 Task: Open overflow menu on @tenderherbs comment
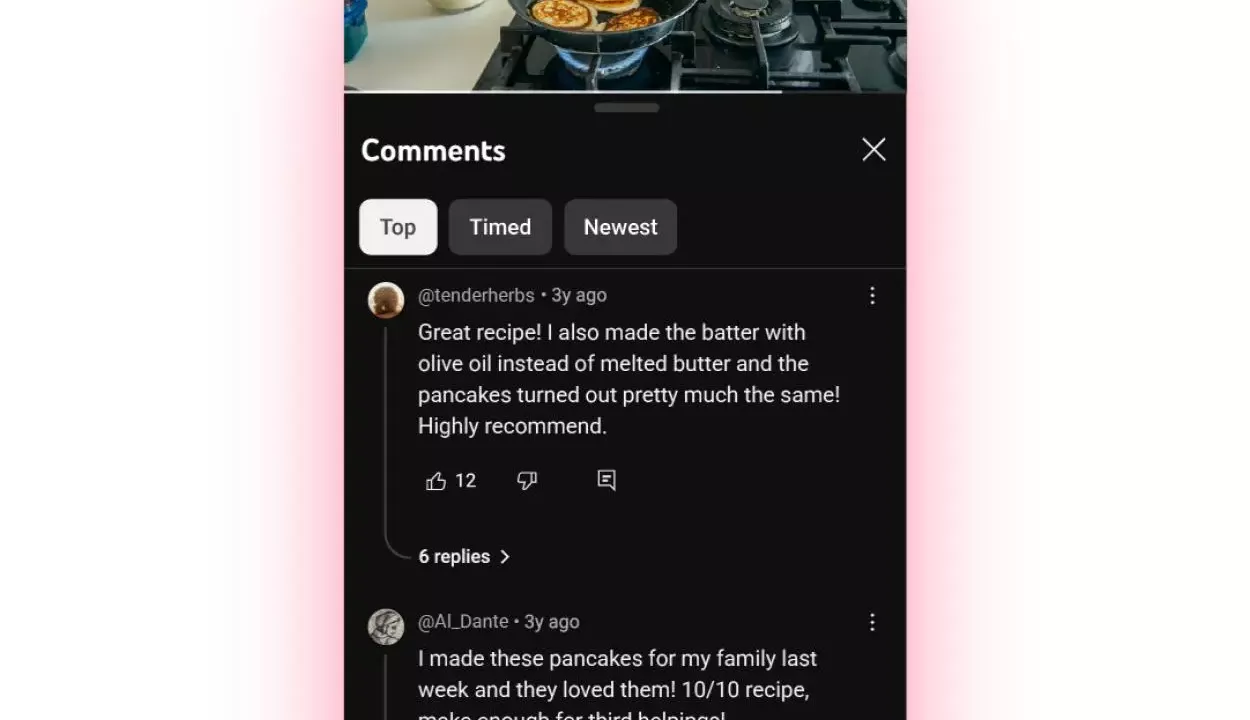pos(872,296)
